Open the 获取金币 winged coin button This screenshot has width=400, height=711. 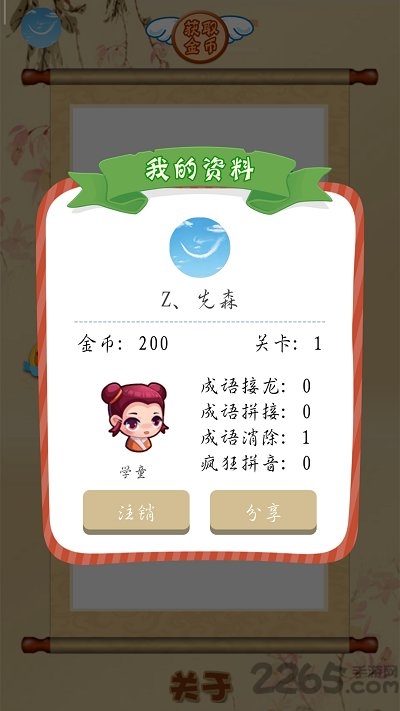(200, 36)
